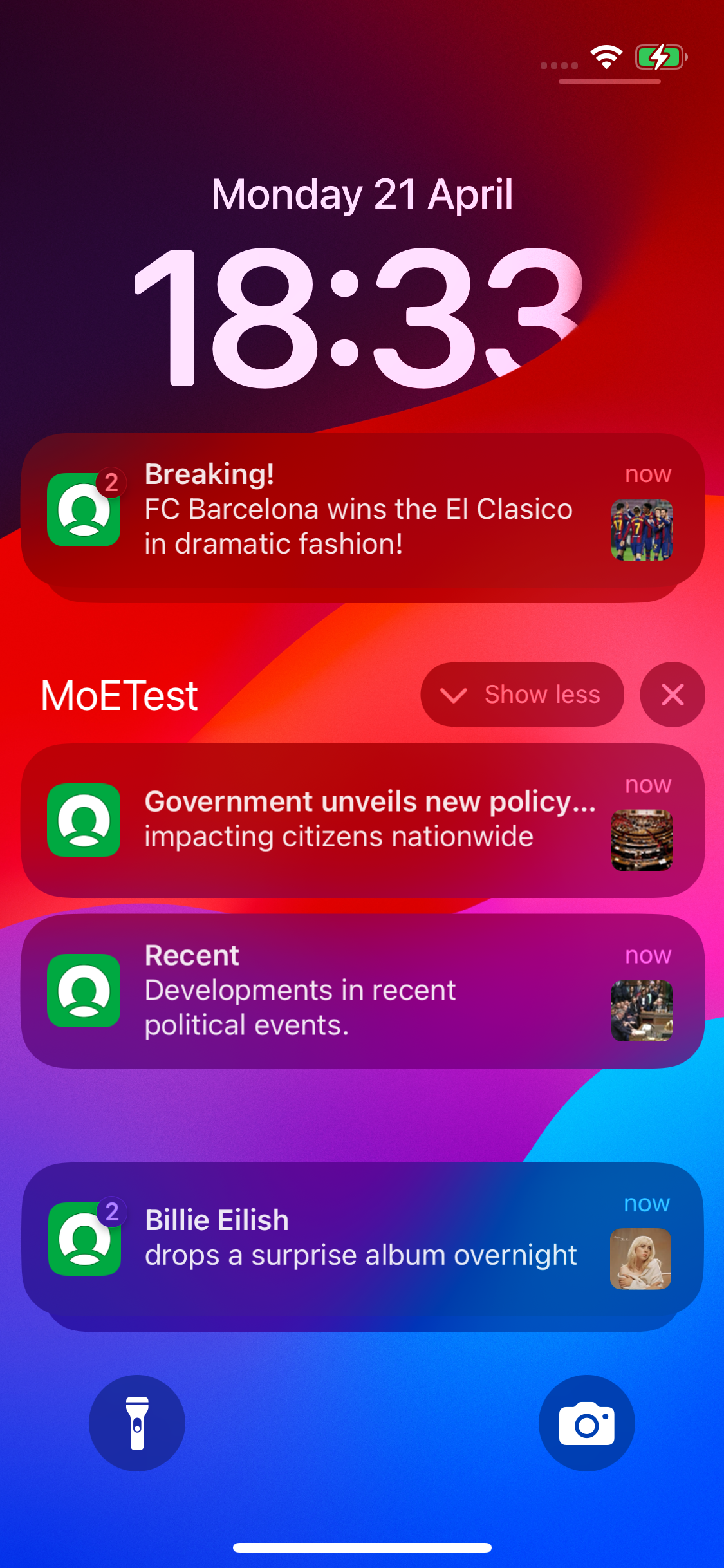Viewport: 724px width, 1568px height.
Task: Launch the camera from lock screen
Action: [586, 1423]
